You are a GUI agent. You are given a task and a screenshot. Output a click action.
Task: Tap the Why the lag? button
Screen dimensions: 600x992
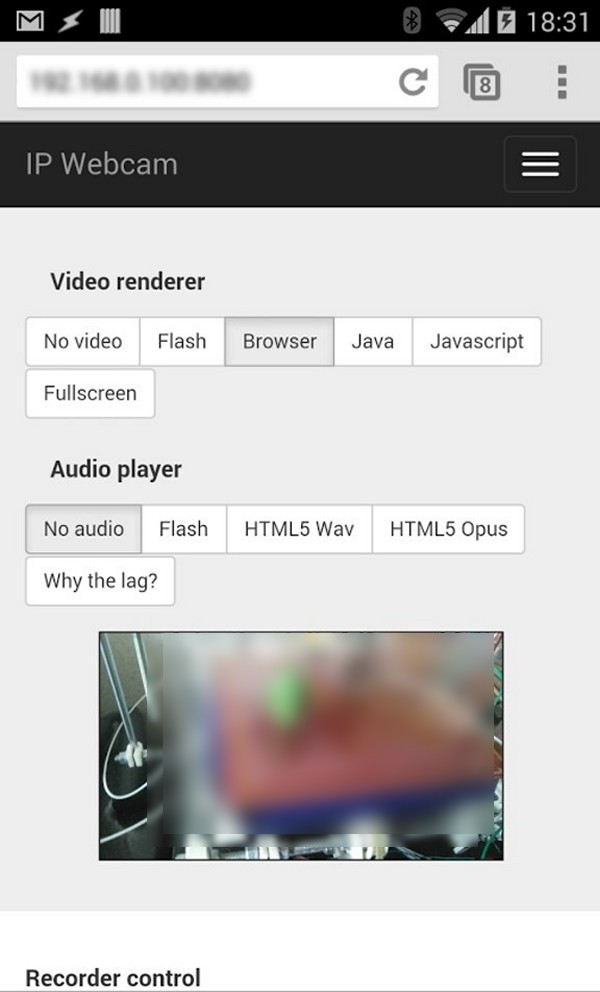tap(101, 581)
